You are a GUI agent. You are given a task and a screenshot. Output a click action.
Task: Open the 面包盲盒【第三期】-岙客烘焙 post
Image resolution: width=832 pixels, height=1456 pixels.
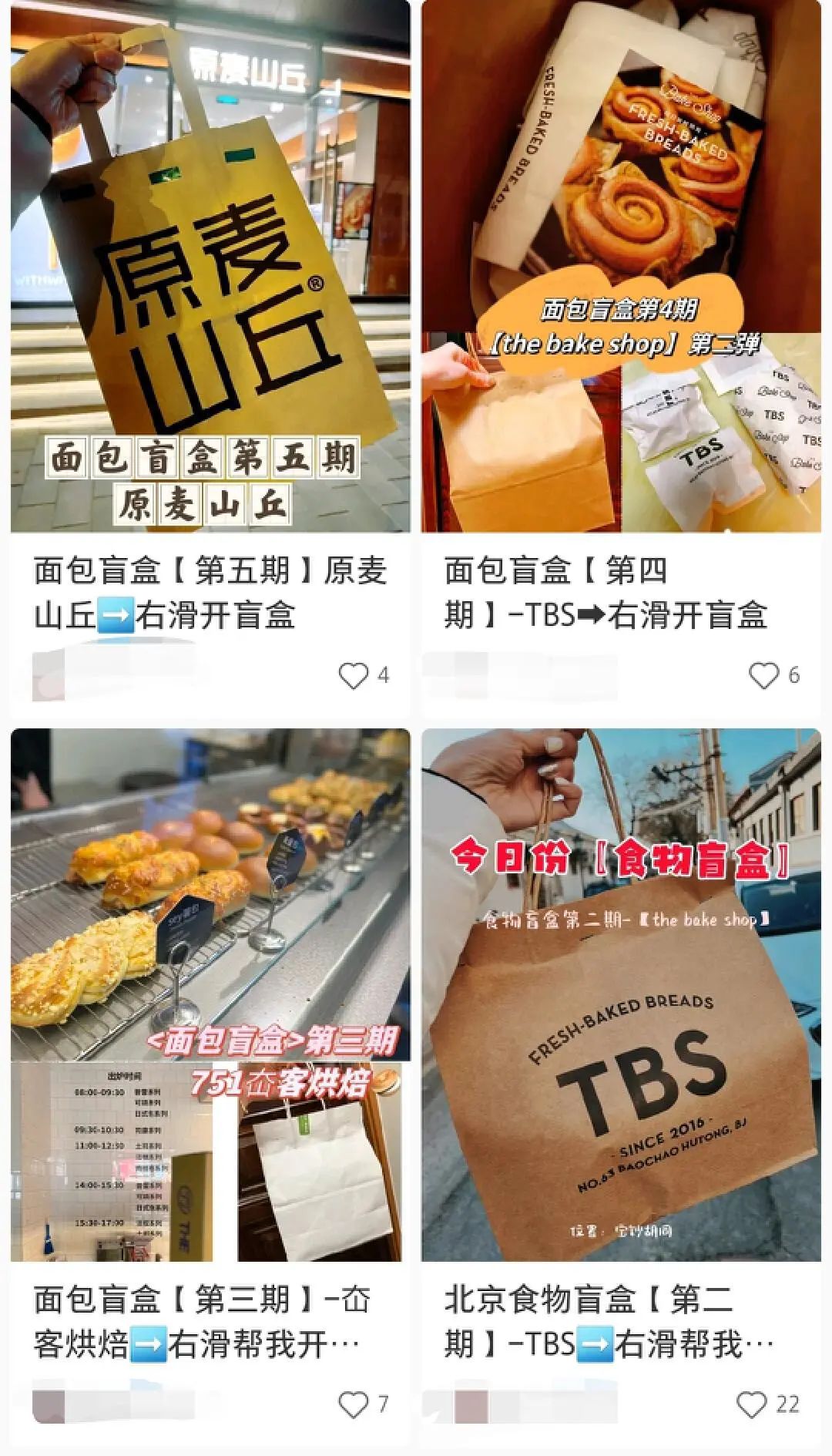[x=210, y=994]
